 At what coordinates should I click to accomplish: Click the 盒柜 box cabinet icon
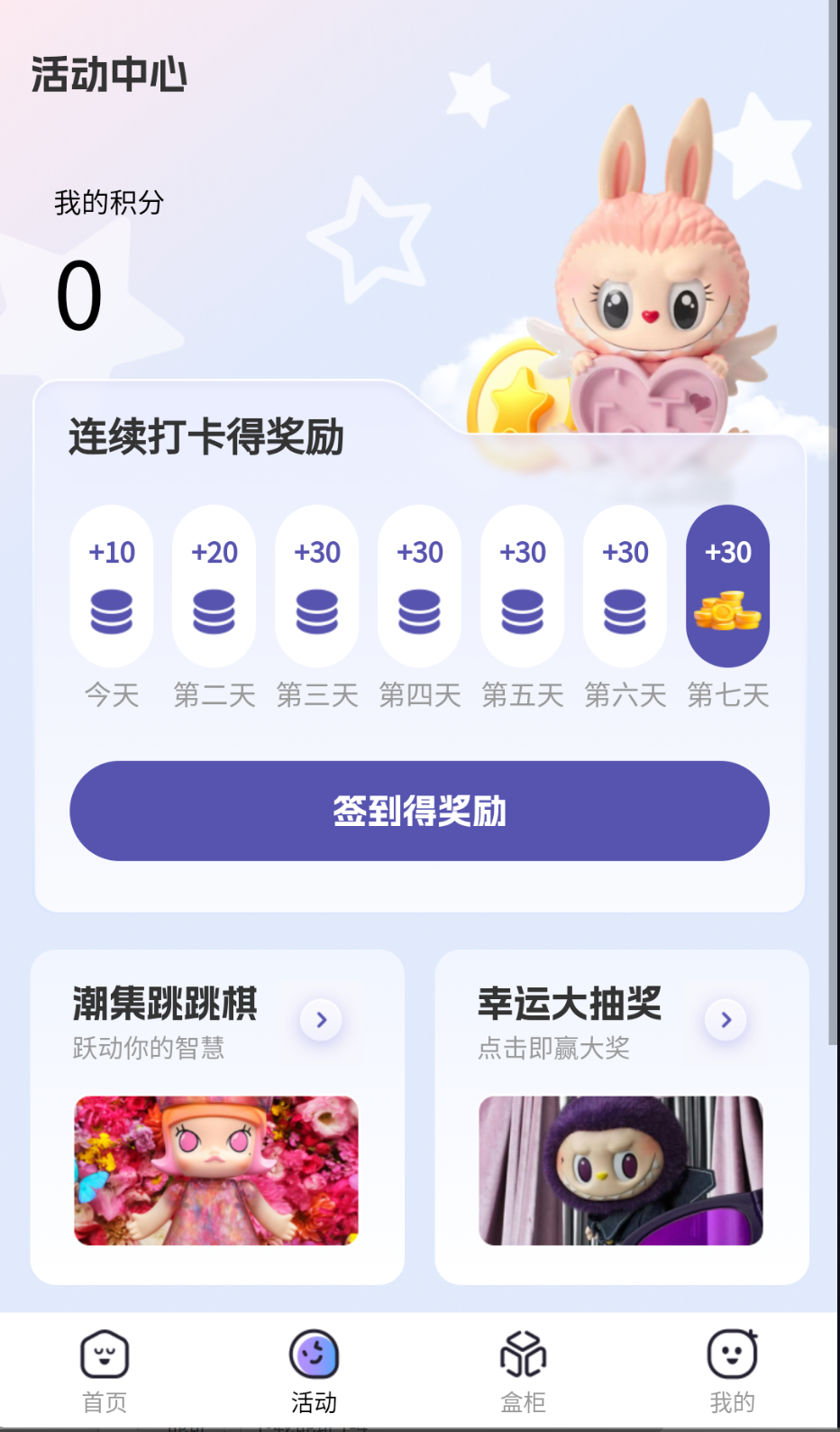(524, 1354)
